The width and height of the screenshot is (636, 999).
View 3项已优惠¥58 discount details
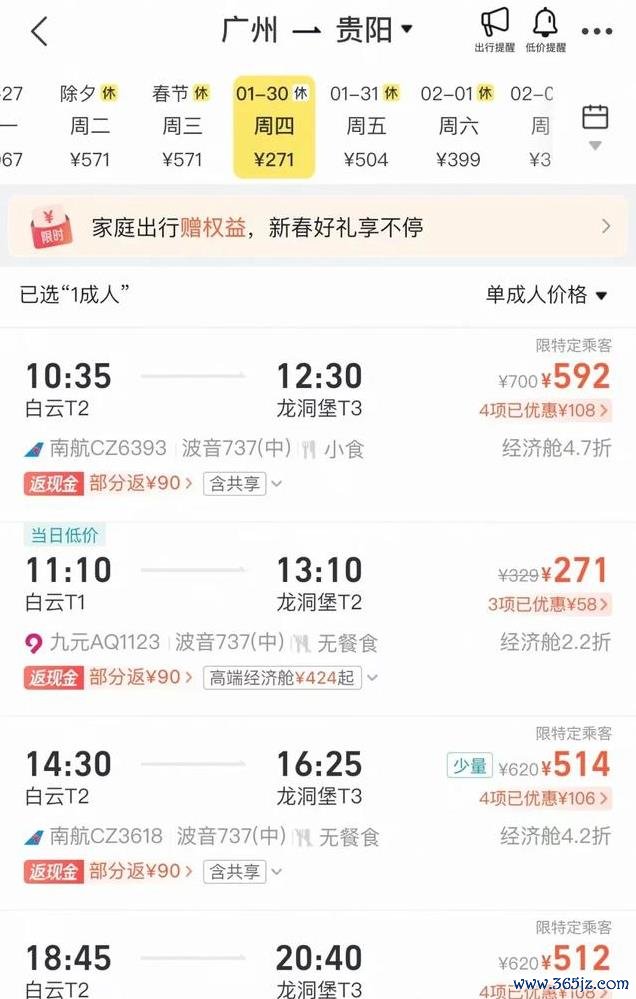coord(549,604)
